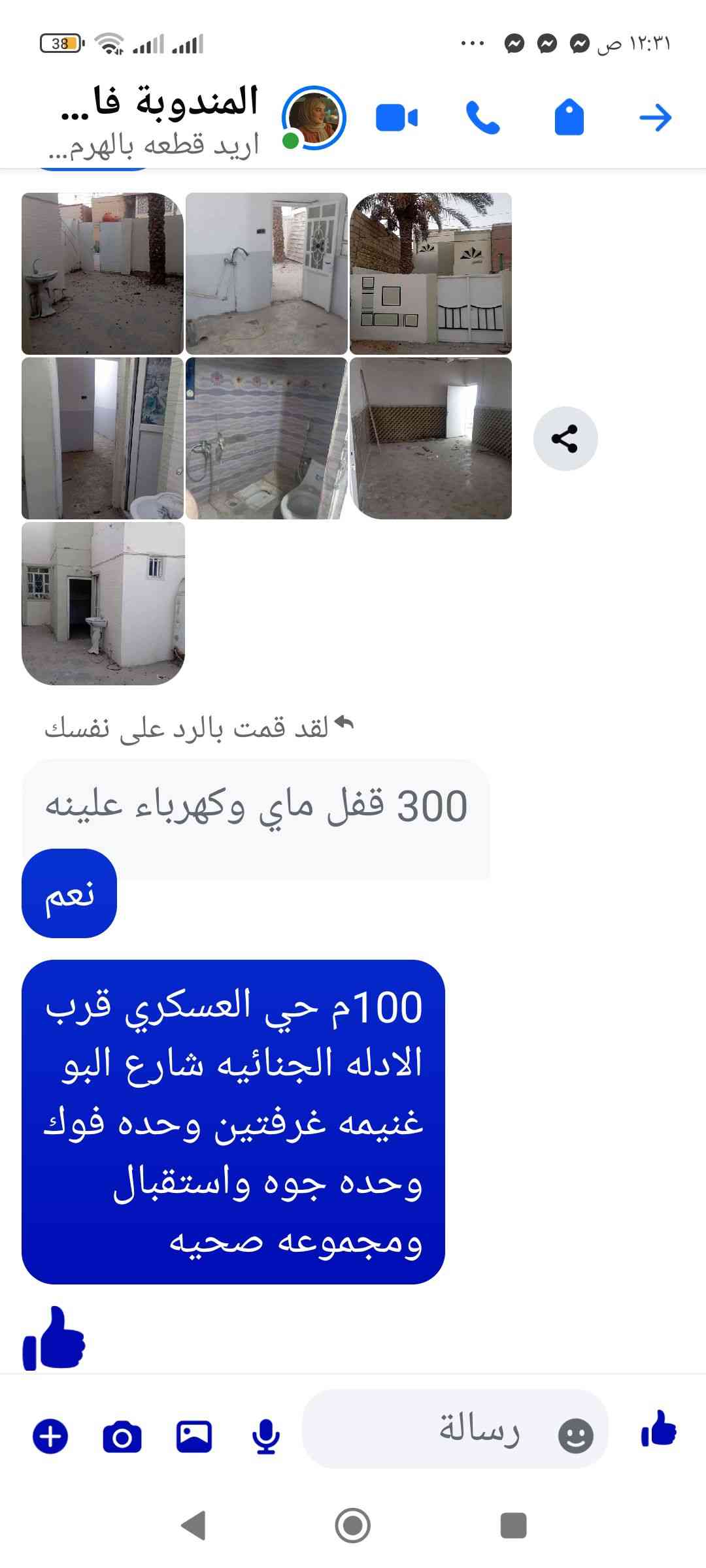706x1568 pixels.
Task: Open the replied message 300 قفل ماي وكهرباء
Action: (x=256, y=808)
